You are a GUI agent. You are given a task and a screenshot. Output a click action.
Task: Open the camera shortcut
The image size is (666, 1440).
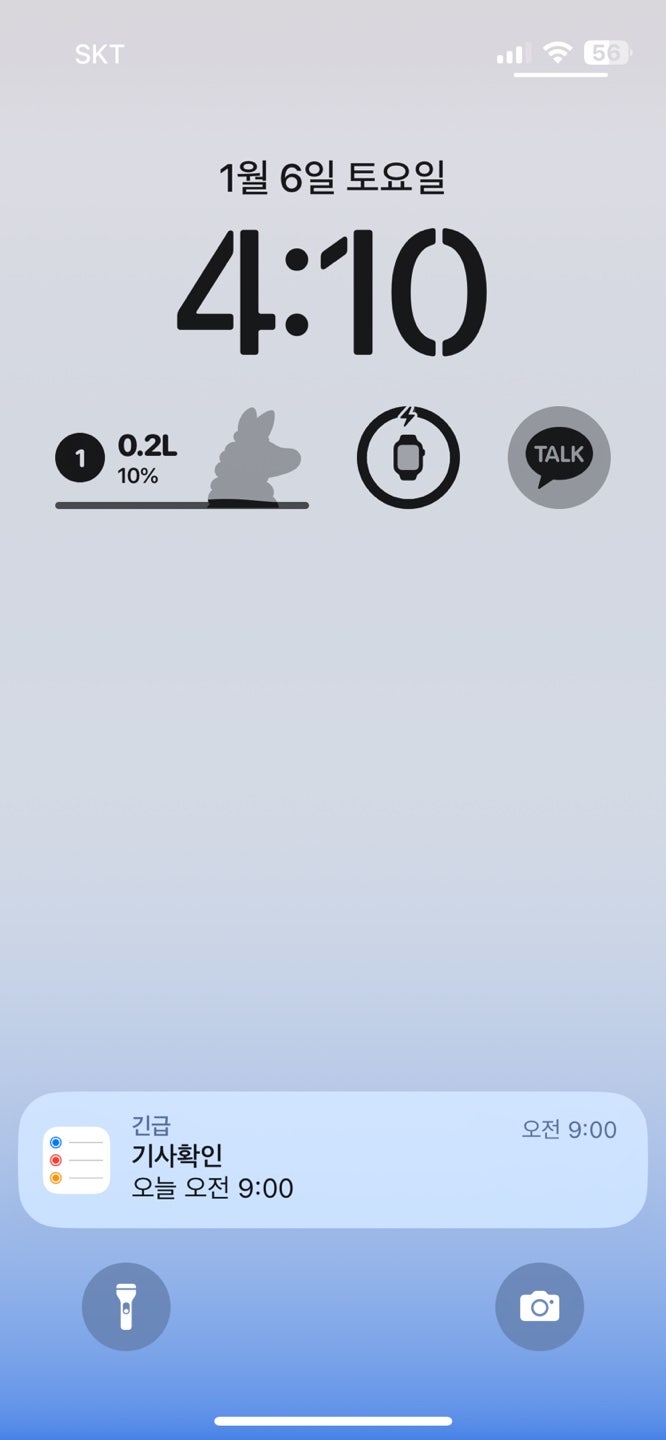point(539,1306)
